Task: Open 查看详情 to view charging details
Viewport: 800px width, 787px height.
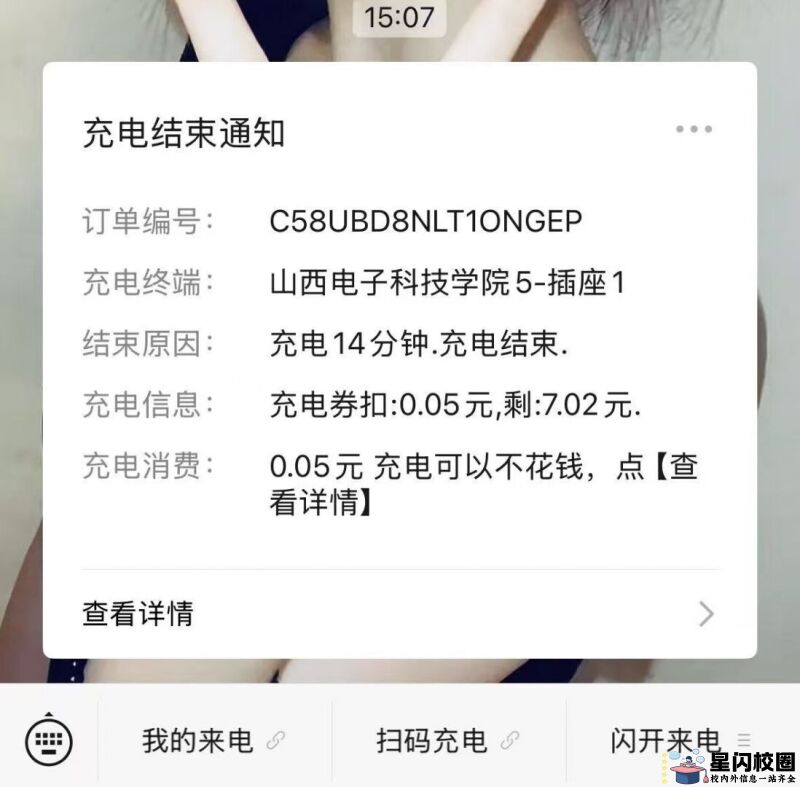Action: 399,613
